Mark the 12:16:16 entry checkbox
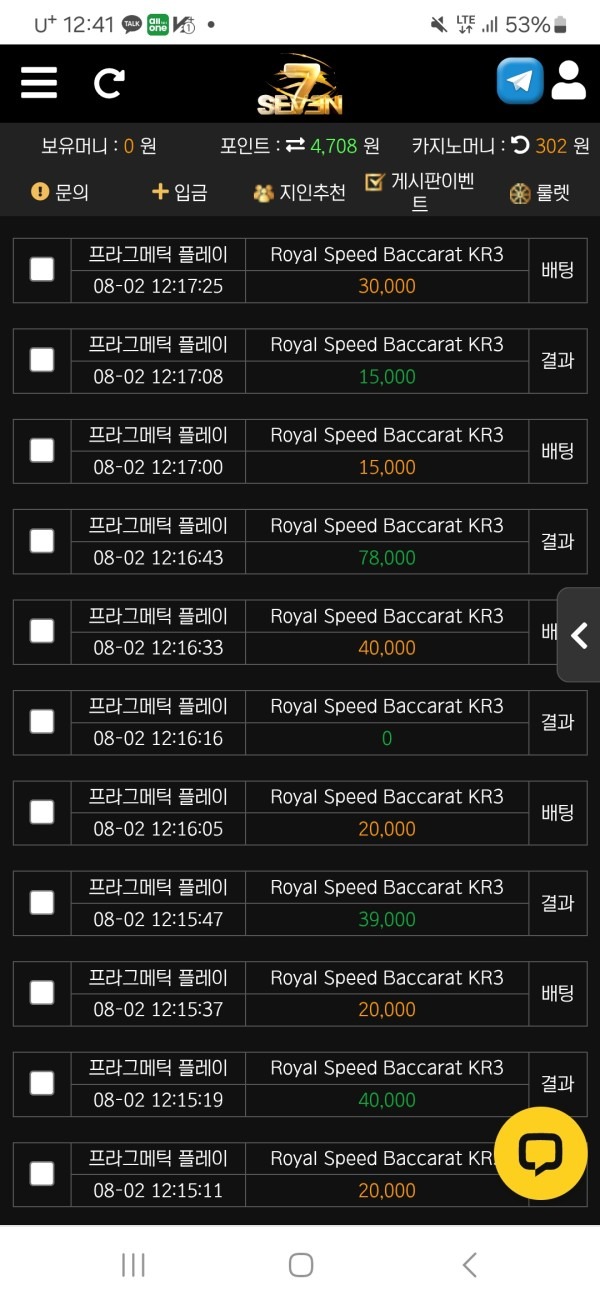The image size is (600, 1300). point(42,721)
